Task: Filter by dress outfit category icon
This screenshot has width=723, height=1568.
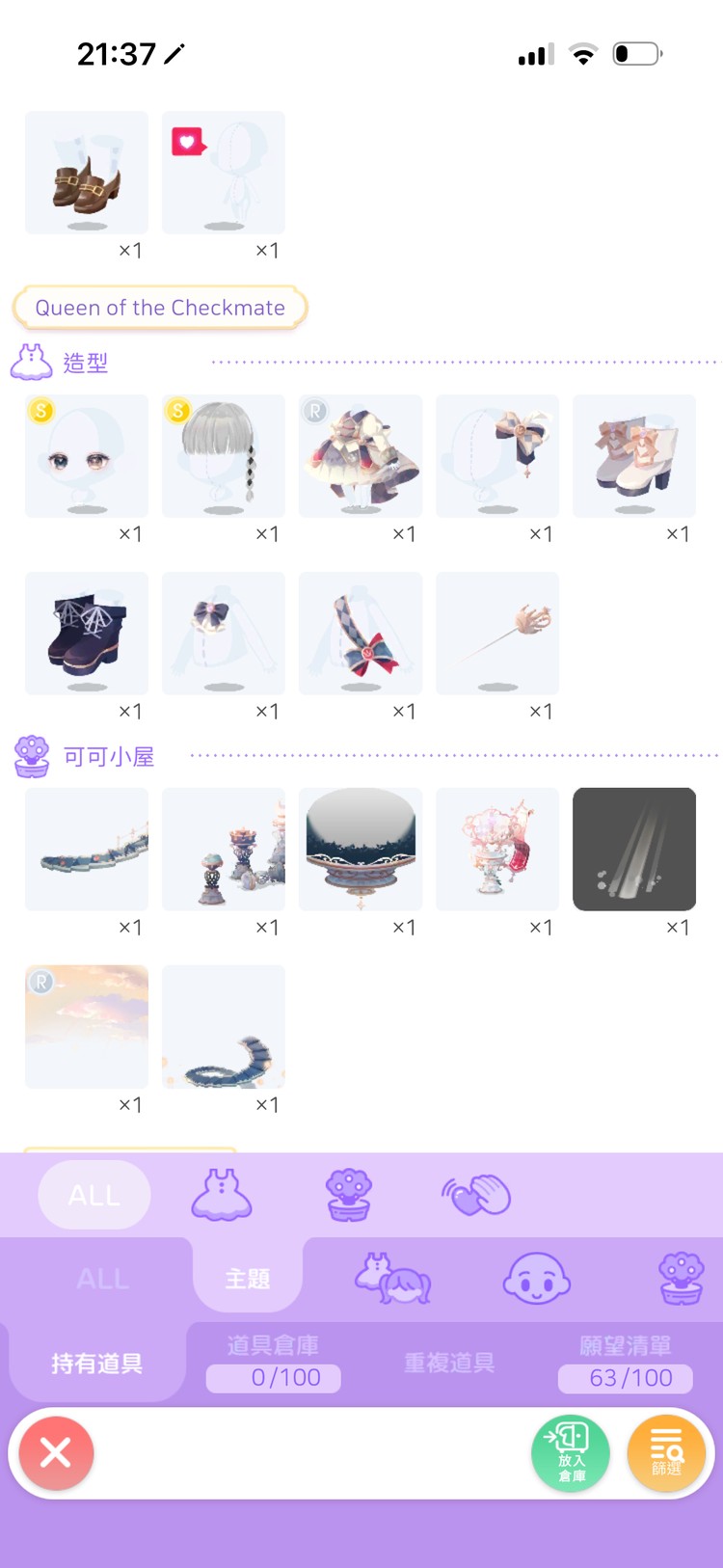Action: pyautogui.click(x=222, y=1196)
